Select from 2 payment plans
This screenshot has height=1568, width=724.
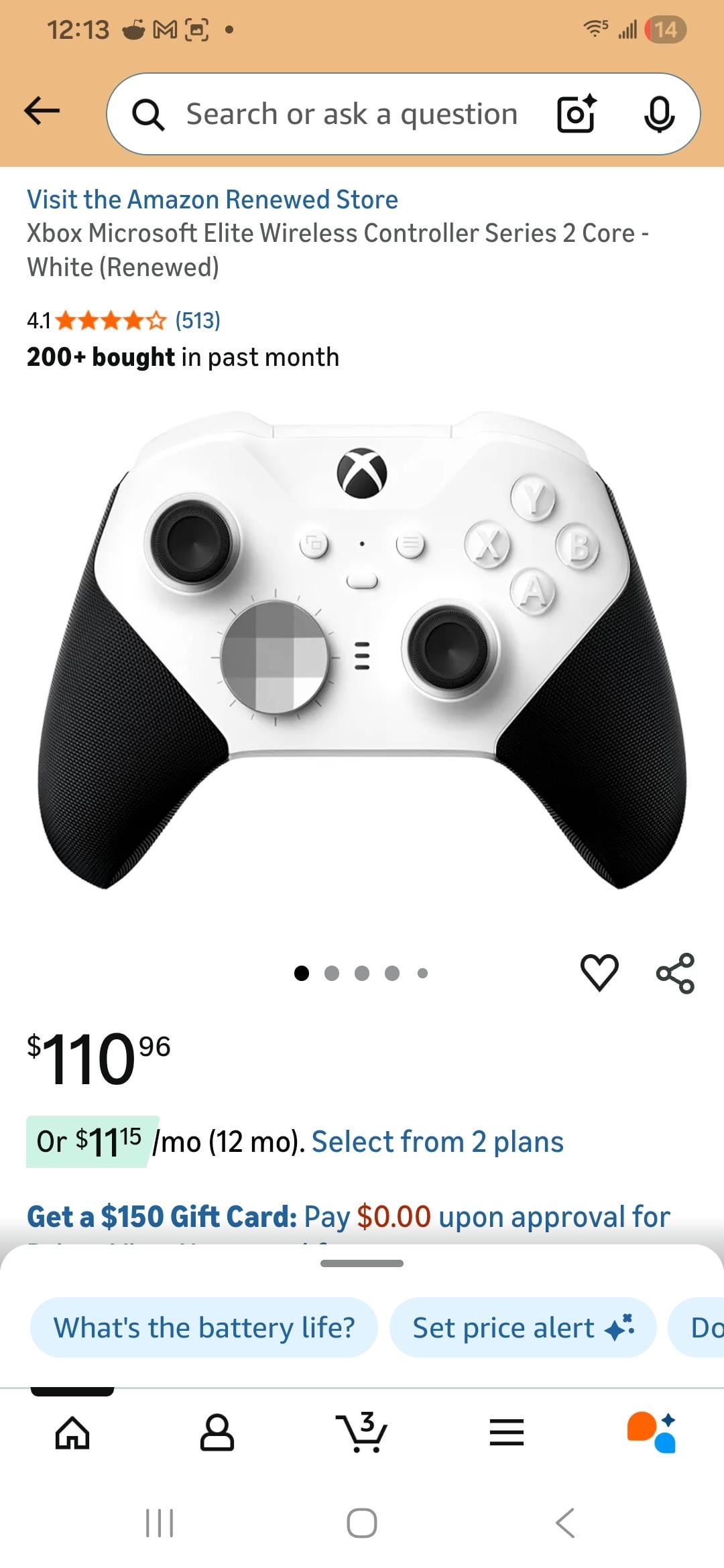tap(437, 1142)
